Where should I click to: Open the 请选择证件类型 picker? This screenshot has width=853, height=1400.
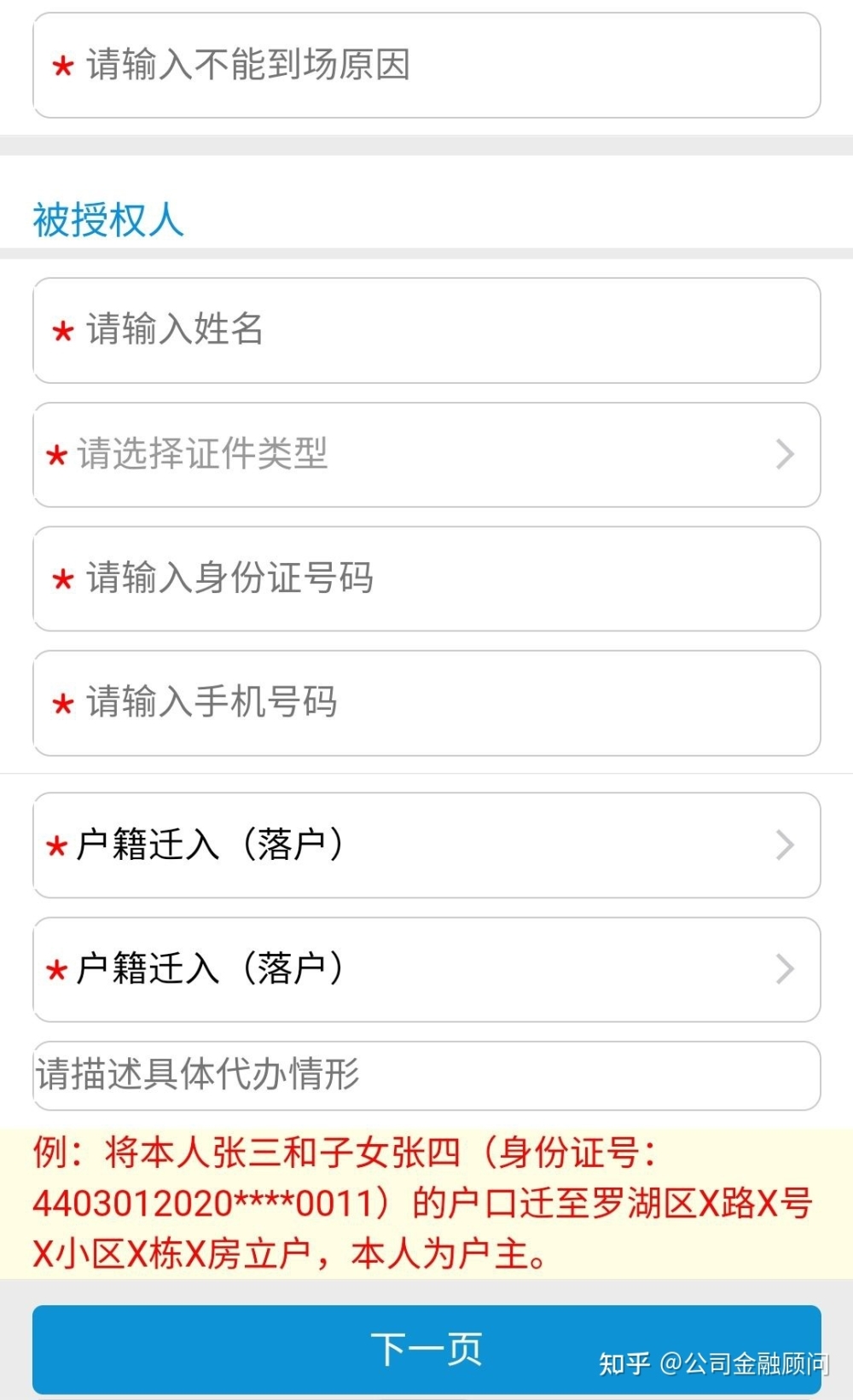click(426, 455)
